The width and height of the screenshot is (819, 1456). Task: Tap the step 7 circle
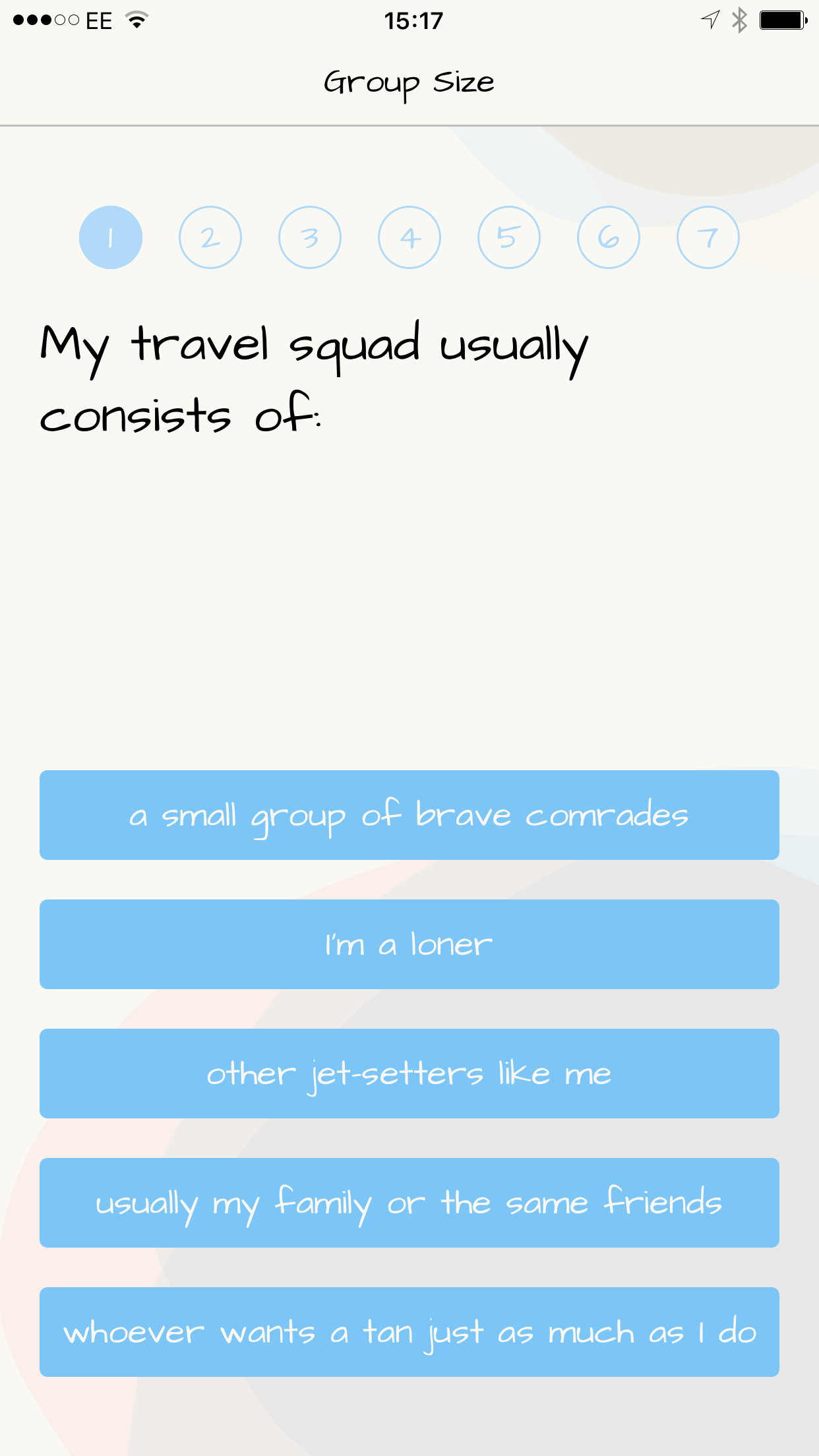[708, 237]
